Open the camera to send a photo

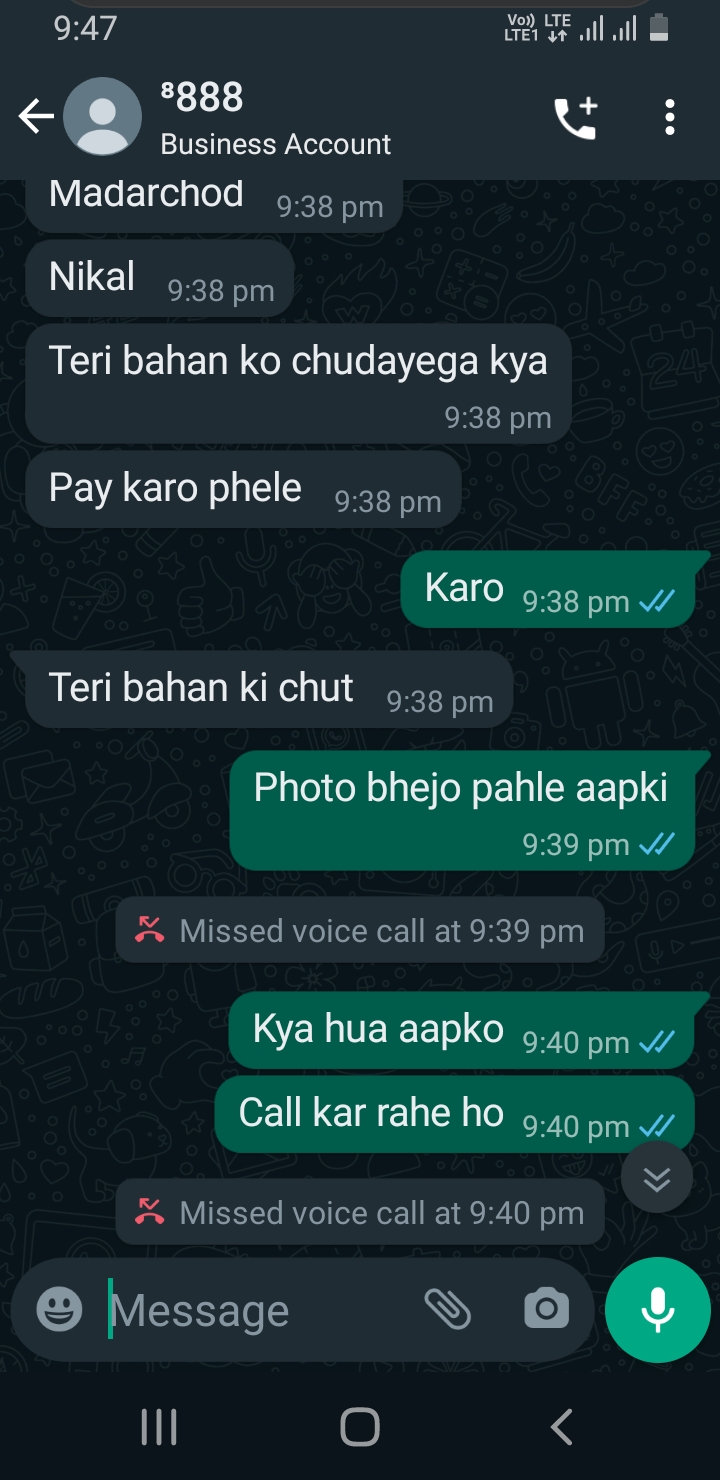[x=546, y=1309]
